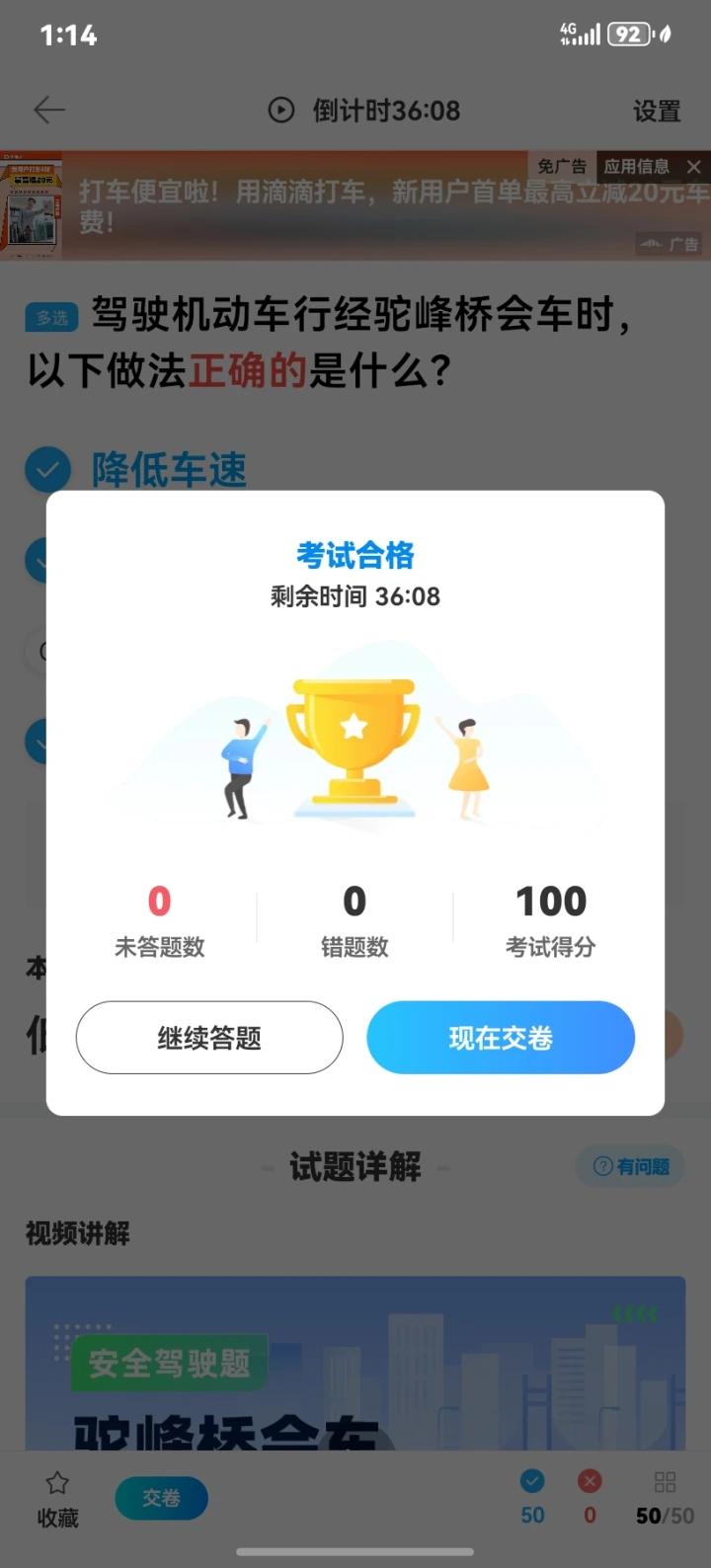The height and width of the screenshot is (1568, 711).
Task: Tap the 有问题 feedback button
Action: pos(631,1167)
